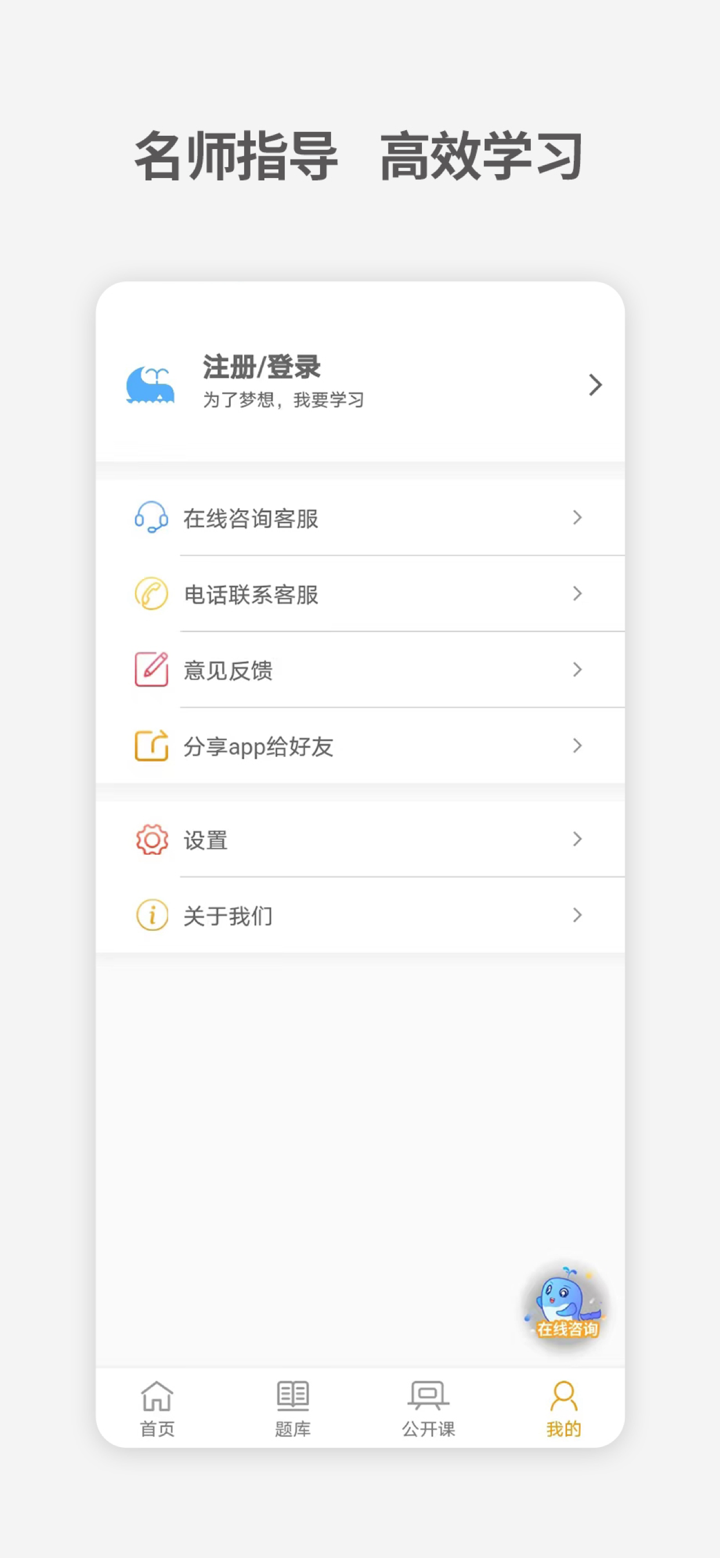Expand 设置 with its right arrow

click(x=577, y=839)
